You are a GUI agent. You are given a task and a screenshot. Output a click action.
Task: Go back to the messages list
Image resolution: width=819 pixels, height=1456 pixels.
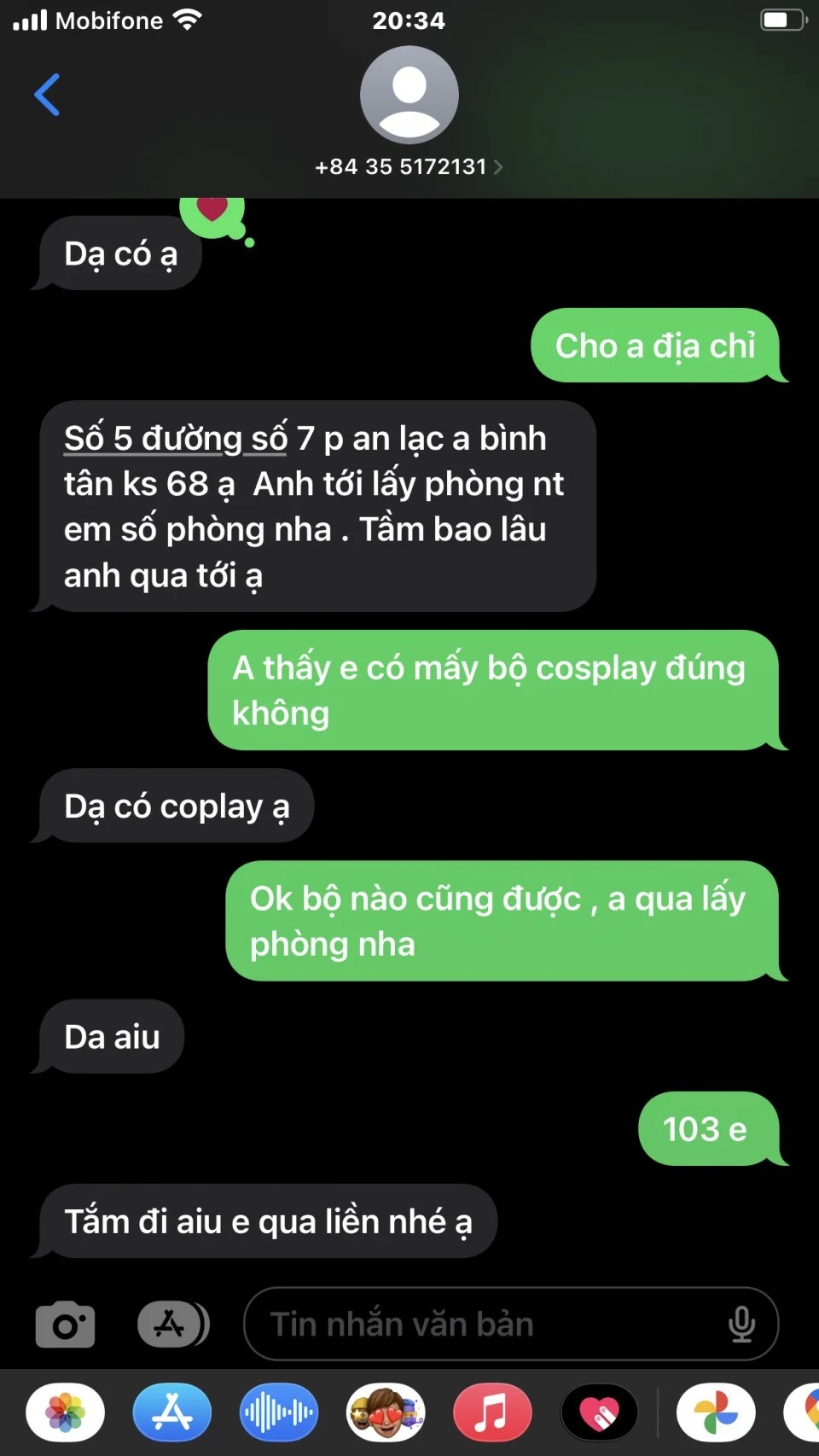click(x=48, y=94)
